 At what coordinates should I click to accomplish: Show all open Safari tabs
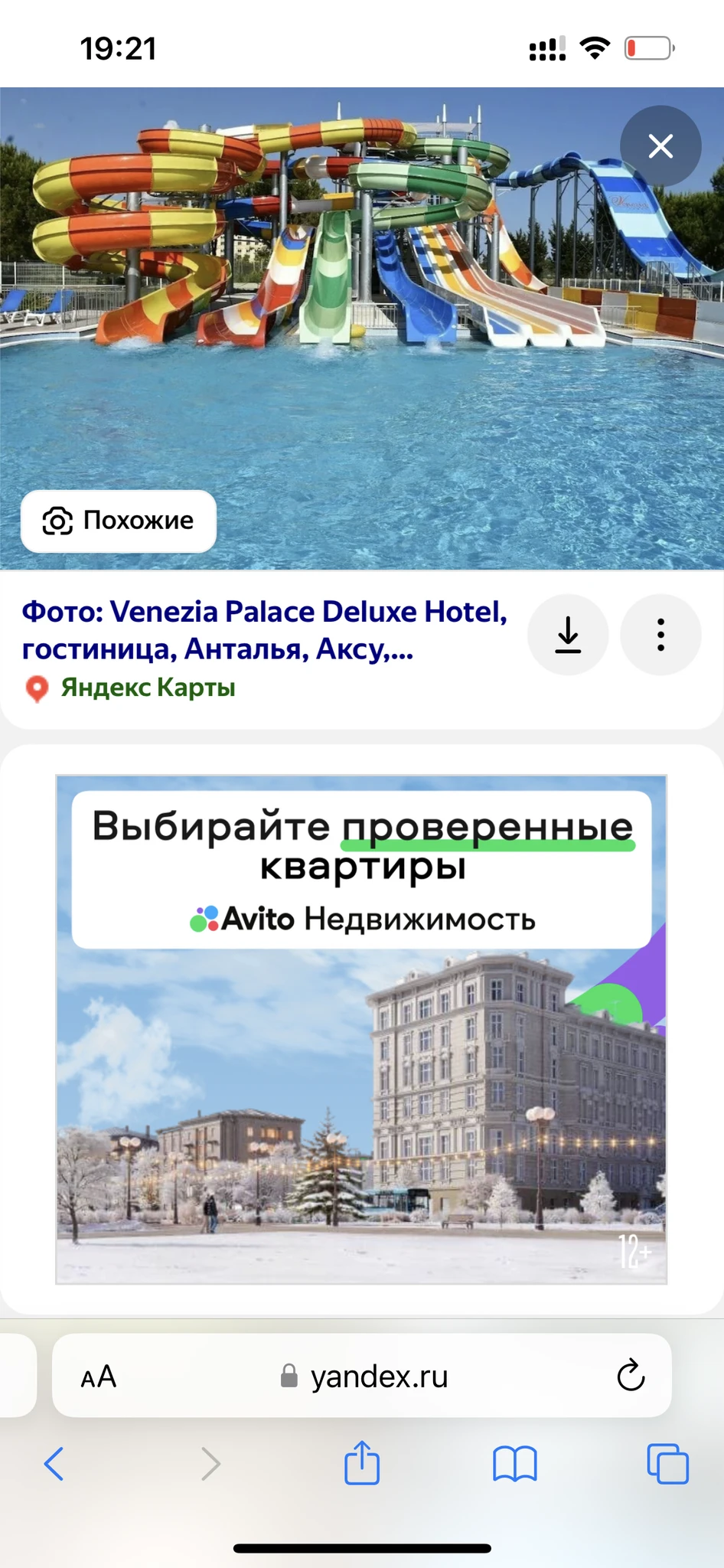[667, 1464]
